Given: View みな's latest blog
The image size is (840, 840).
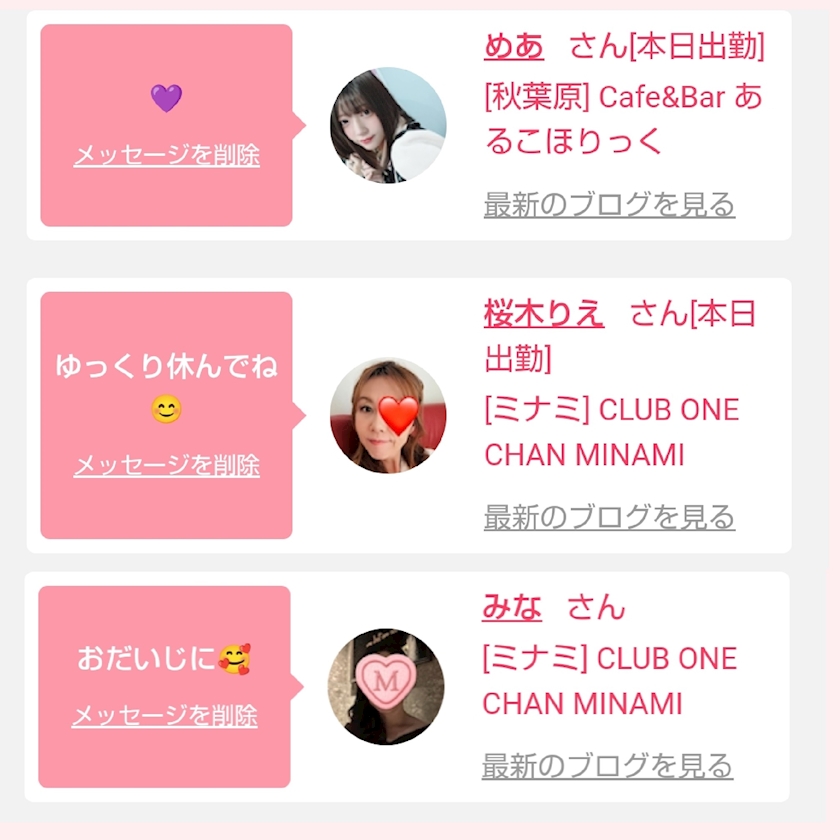Looking at the screenshot, I should click(x=607, y=766).
